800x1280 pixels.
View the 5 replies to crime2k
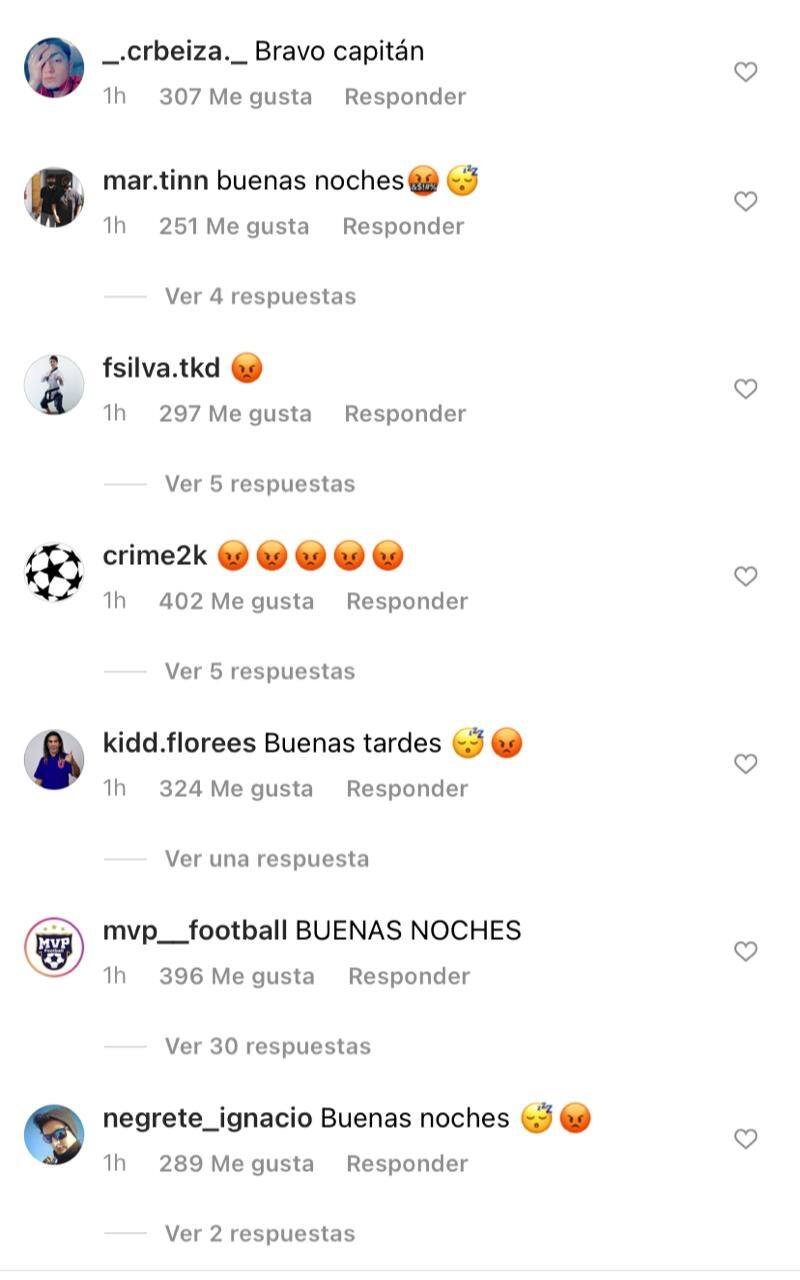coord(260,672)
